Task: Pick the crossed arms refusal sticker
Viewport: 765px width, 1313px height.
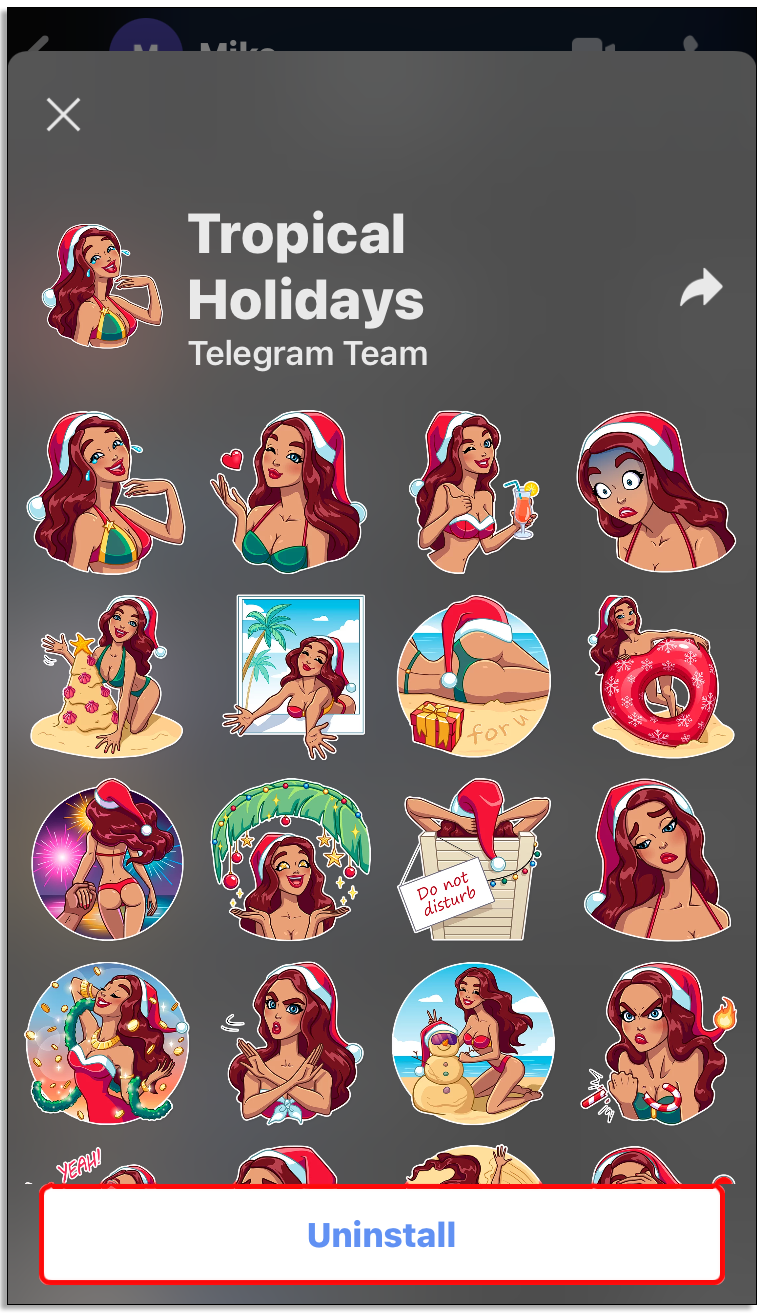Action: [x=290, y=1042]
